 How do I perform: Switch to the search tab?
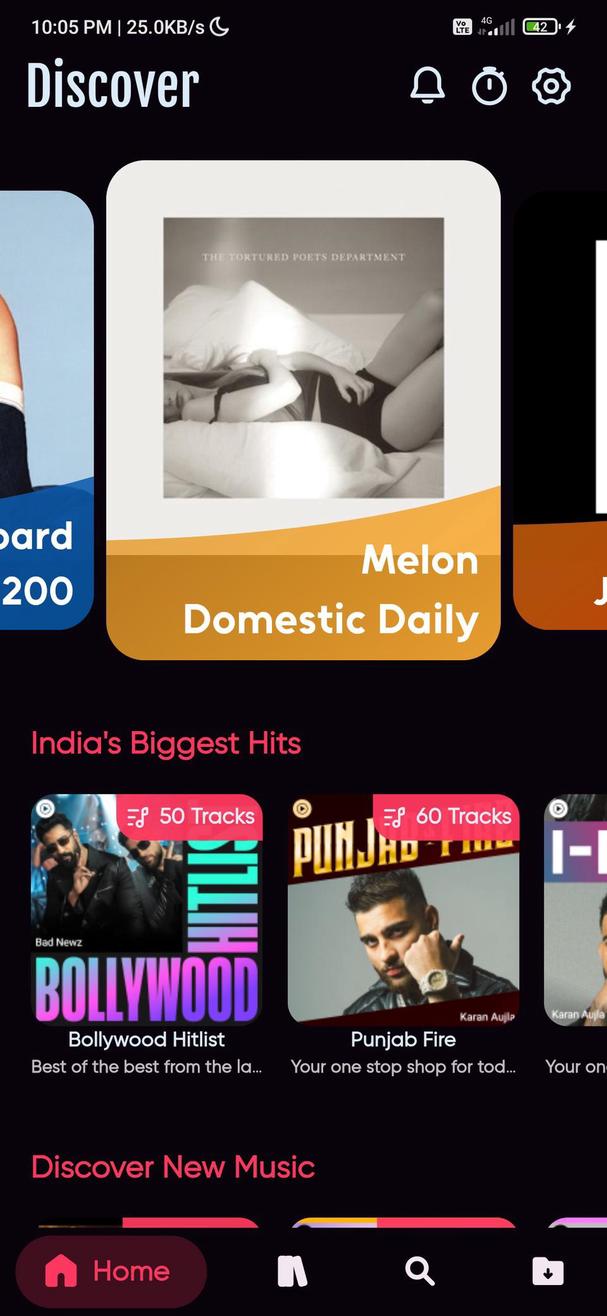419,1271
